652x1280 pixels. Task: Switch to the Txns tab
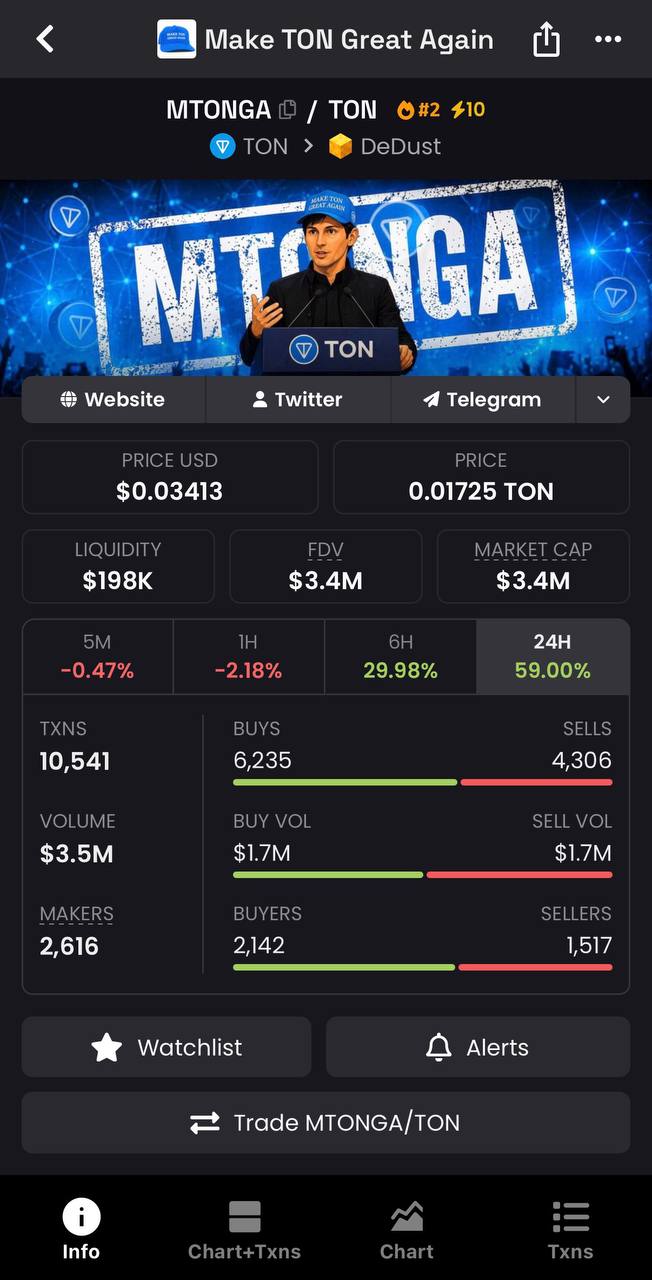[x=570, y=1230]
